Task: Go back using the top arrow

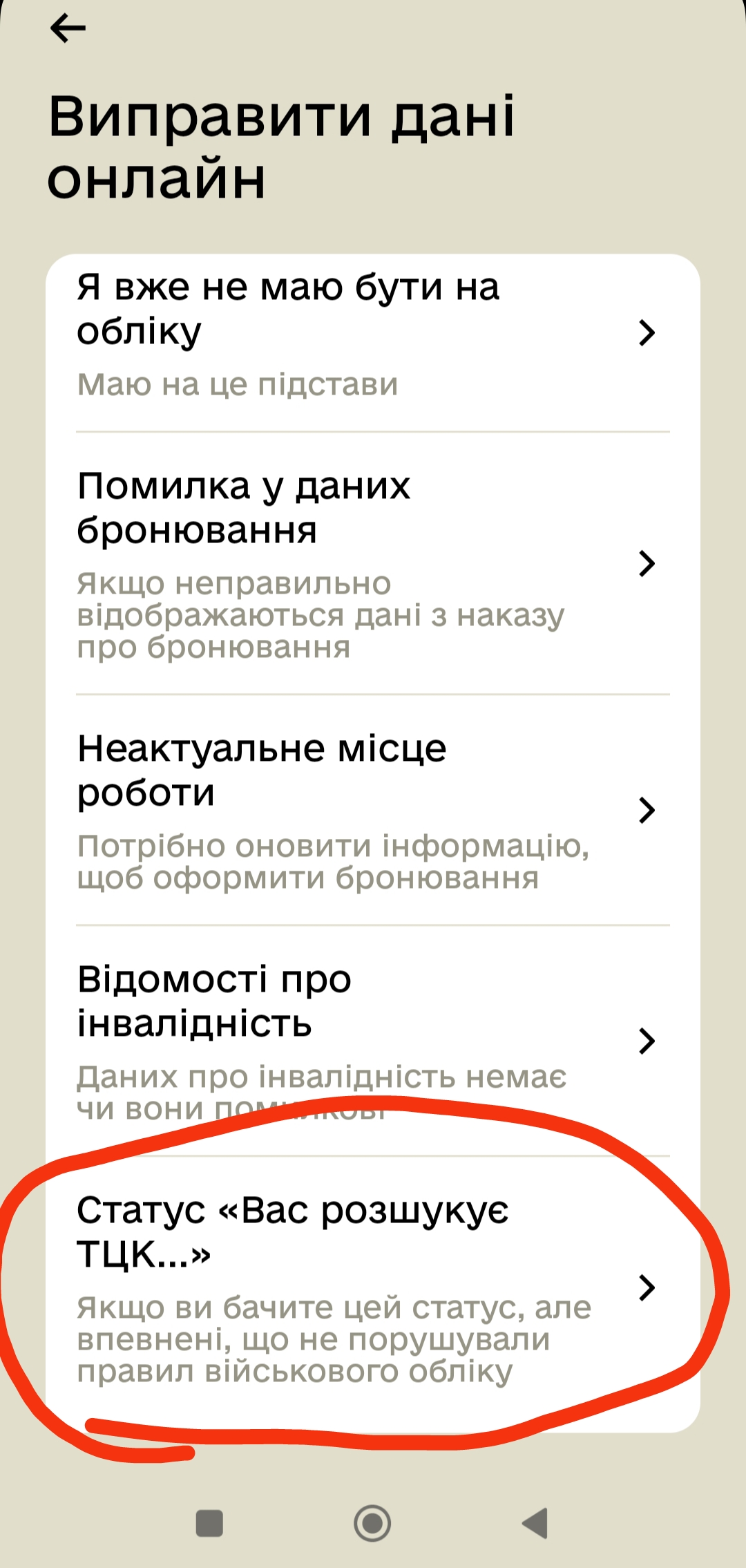Action: coord(68,29)
